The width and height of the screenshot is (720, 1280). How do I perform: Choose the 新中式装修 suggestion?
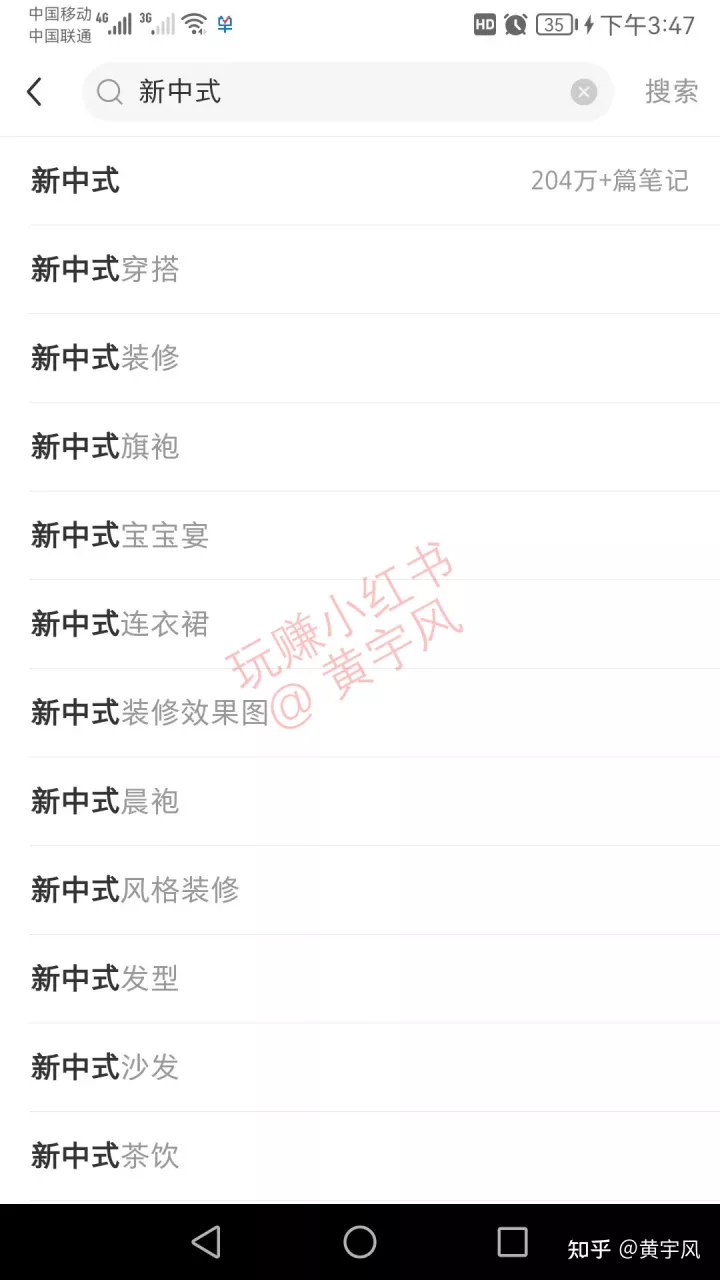360,358
